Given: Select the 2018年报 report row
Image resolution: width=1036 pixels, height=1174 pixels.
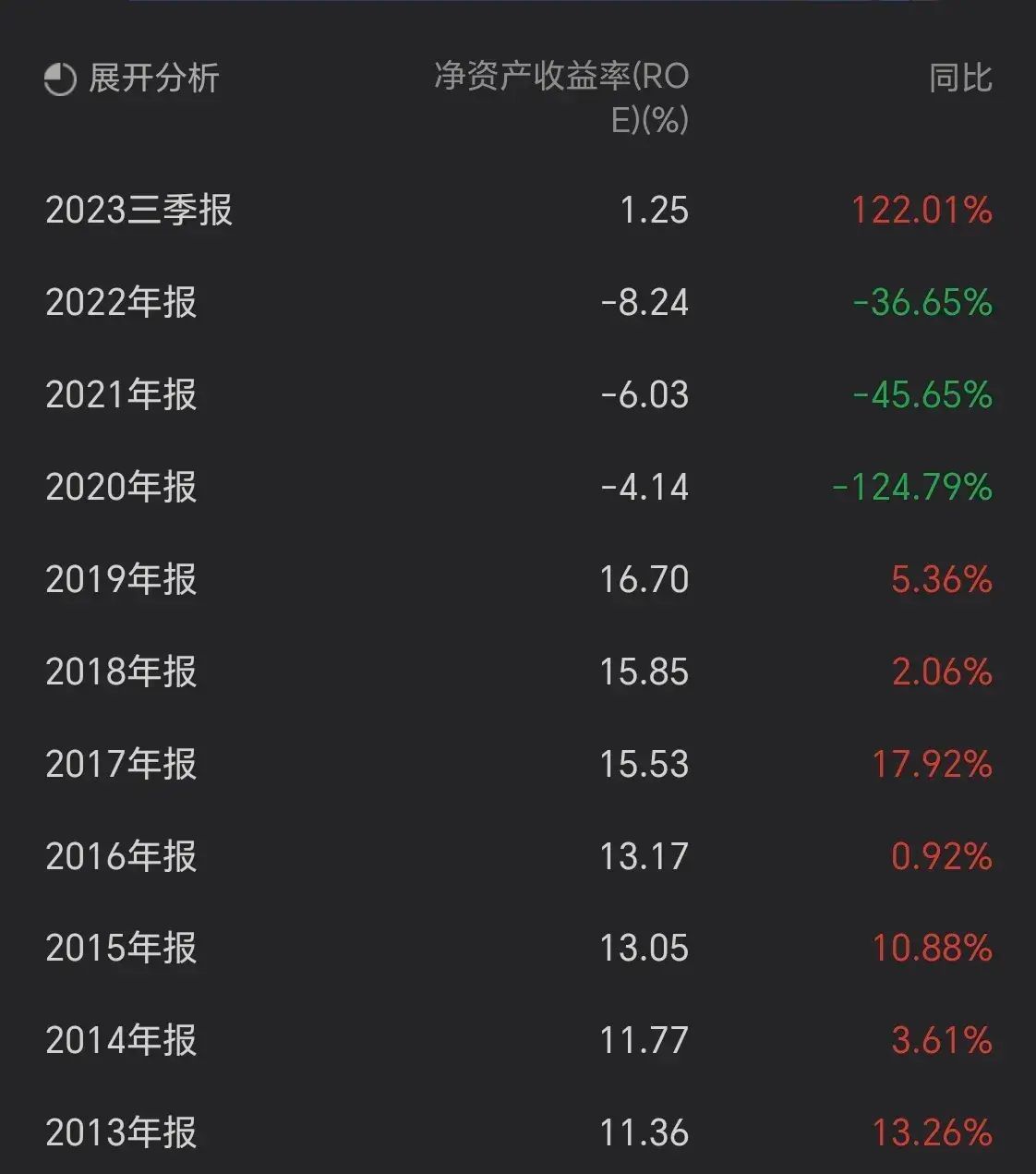Looking at the screenshot, I should point(122,672).
